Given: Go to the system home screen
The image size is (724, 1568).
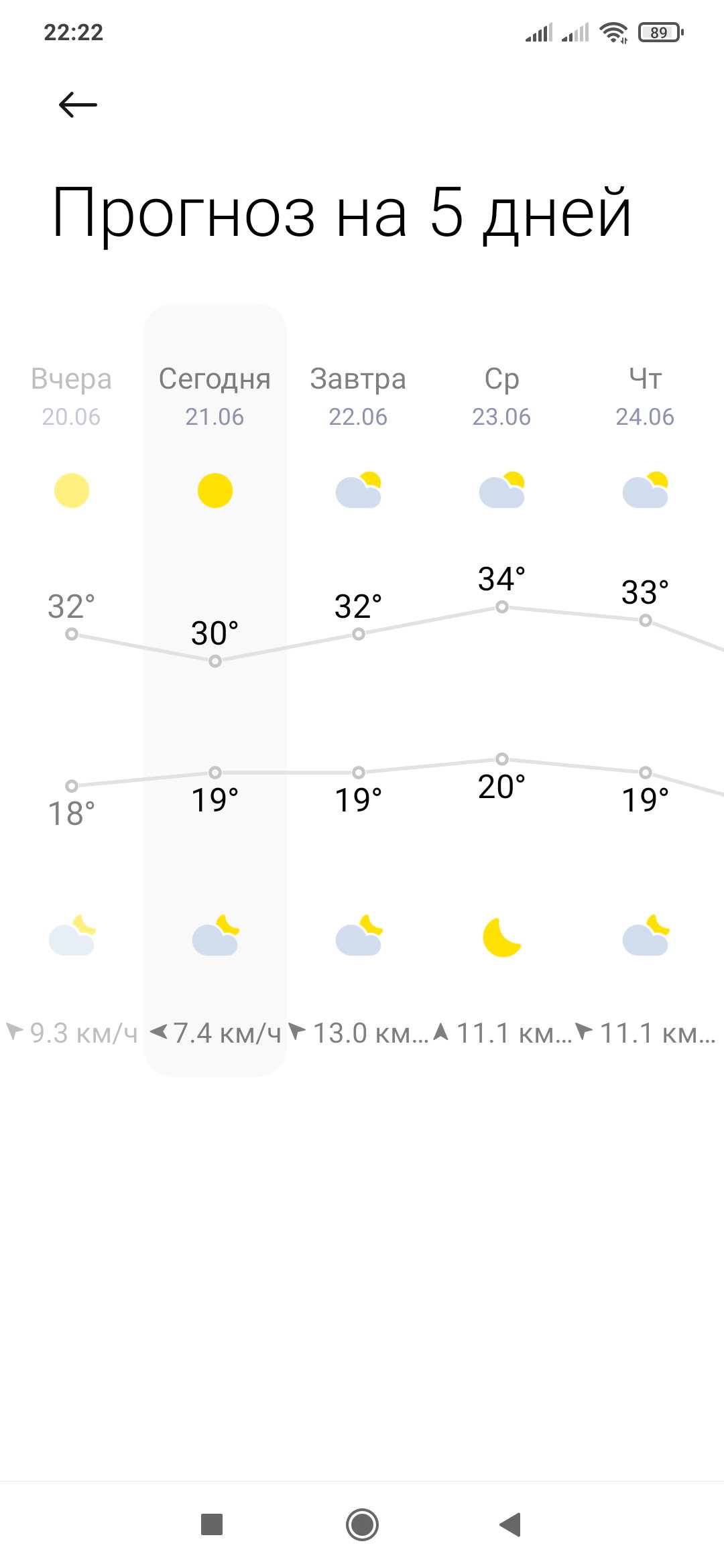Looking at the screenshot, I should coord(362,1524).
